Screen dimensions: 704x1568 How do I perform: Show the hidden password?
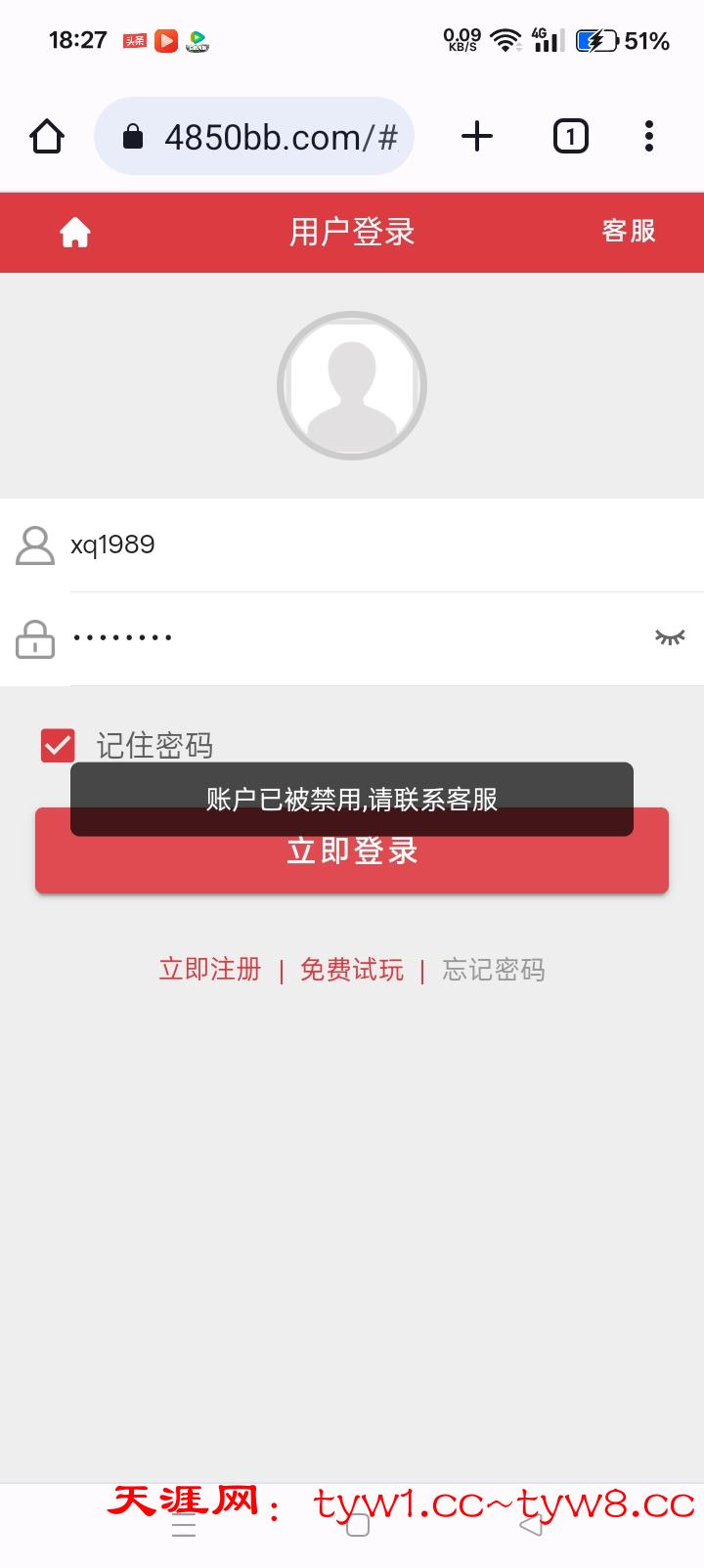(x=670, y=637)
